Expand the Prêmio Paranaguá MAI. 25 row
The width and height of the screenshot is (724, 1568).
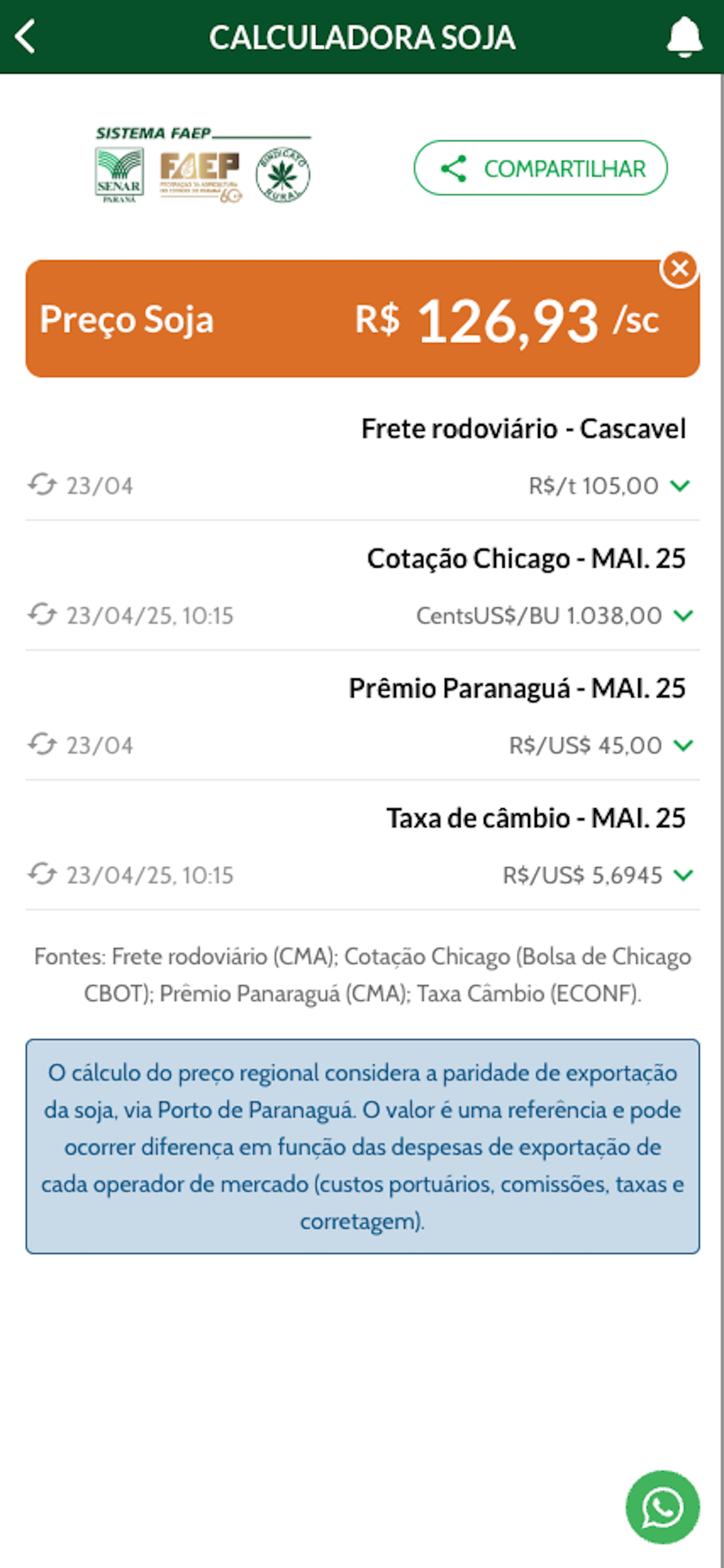pos(683,745)
